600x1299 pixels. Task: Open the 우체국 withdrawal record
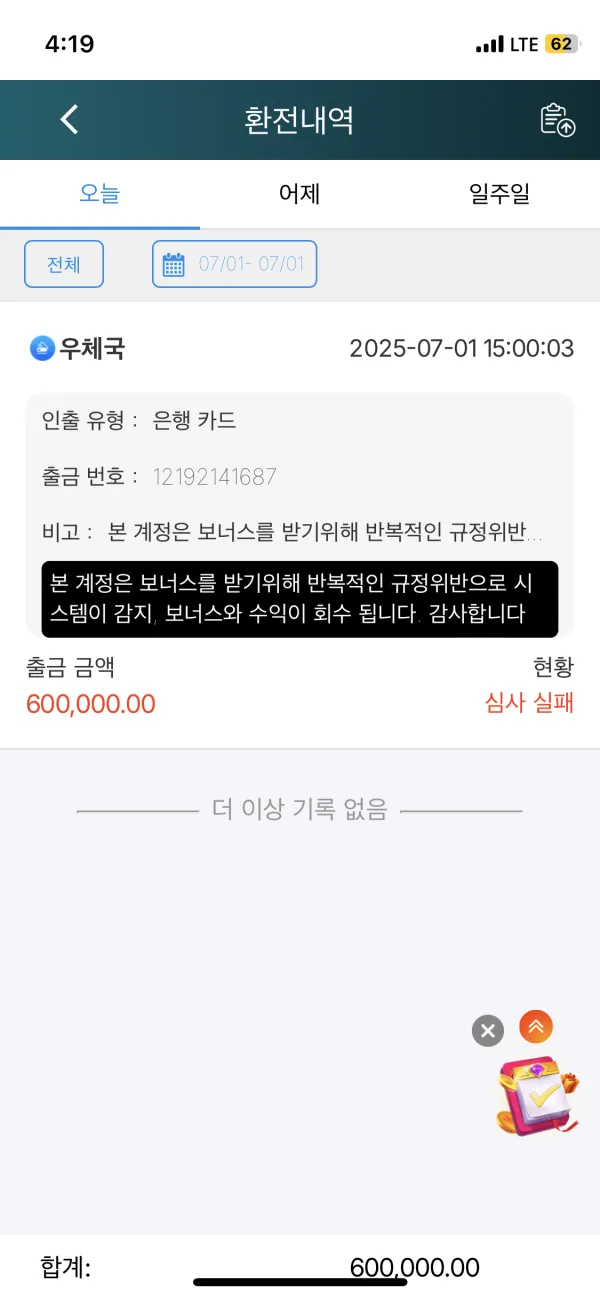tap(300, 525)
